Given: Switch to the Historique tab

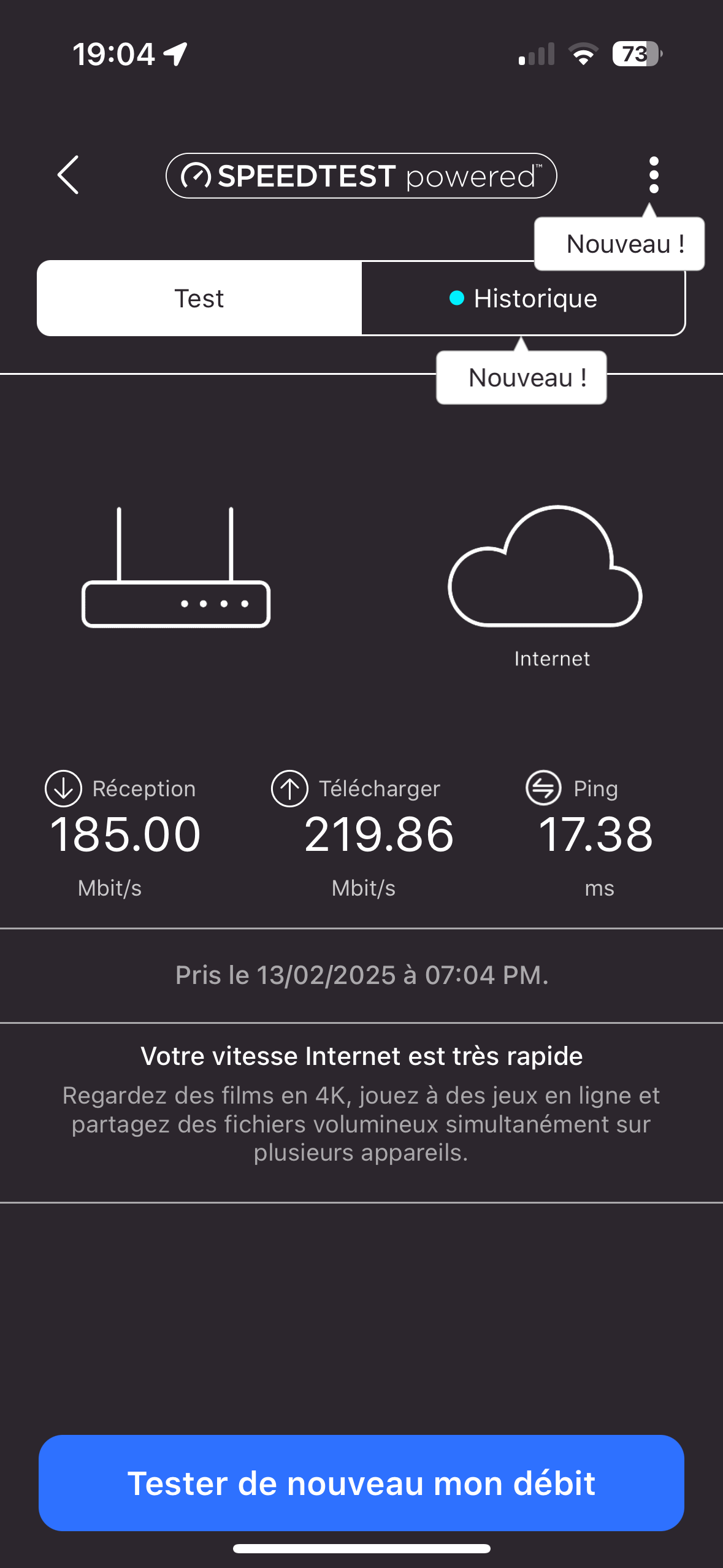Looking at the screenshot, I should 523,298.
